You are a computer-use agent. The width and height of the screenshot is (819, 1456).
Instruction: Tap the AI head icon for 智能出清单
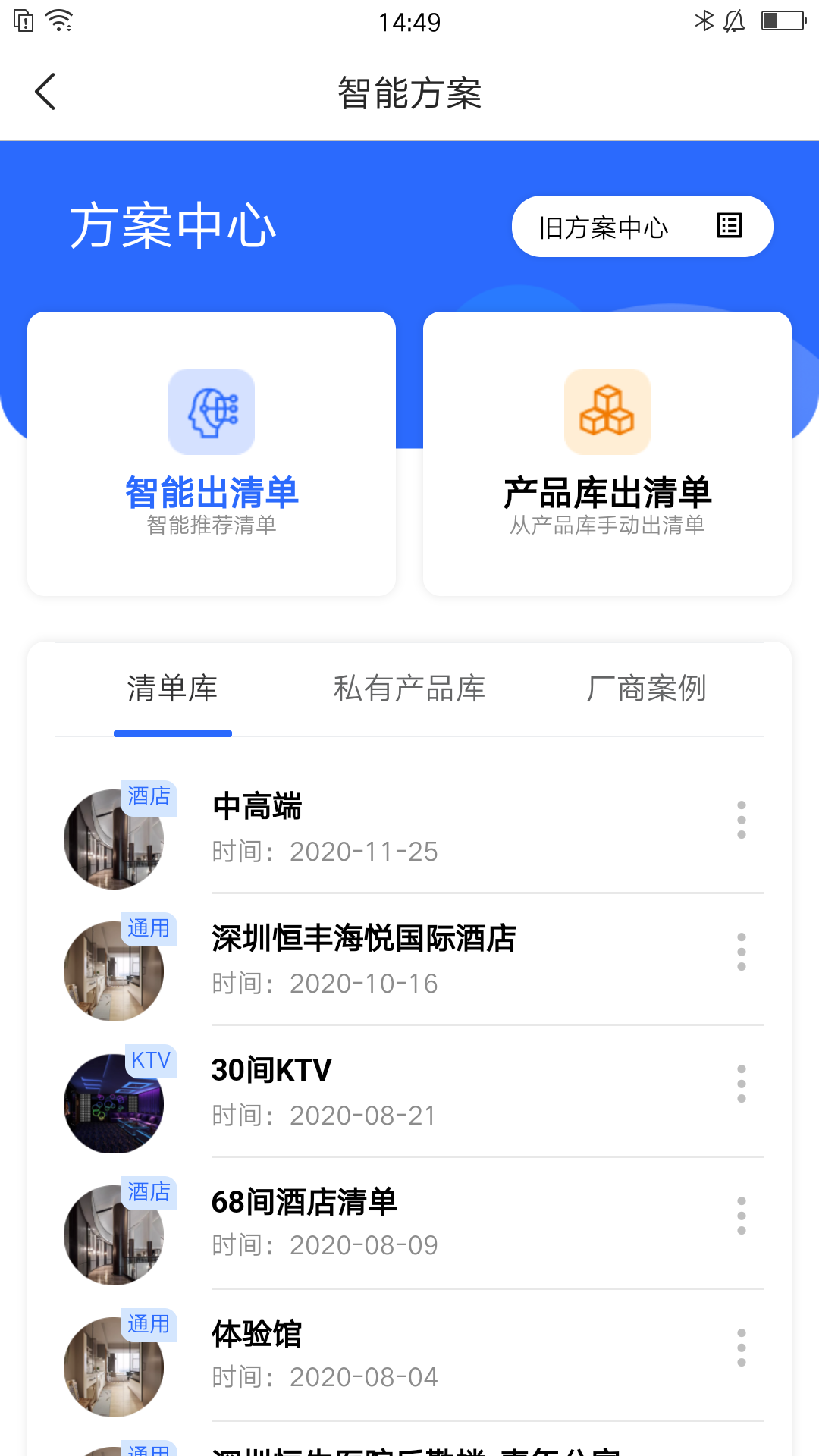[211, 411]
